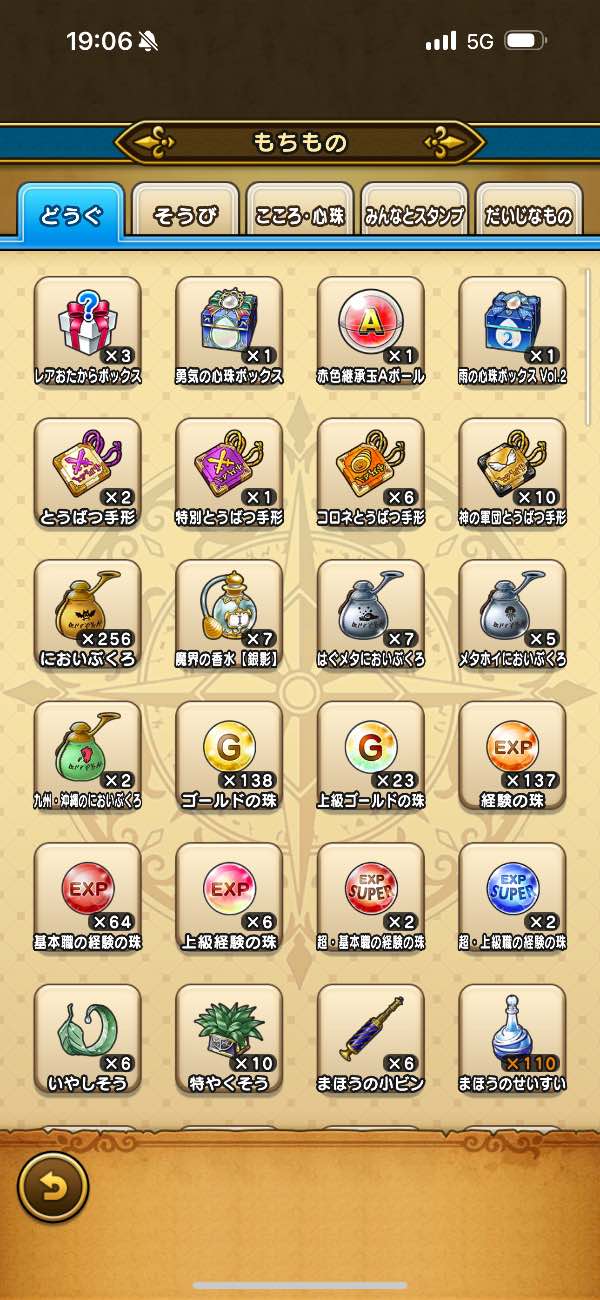Viewport: 600px width, 1300px height.
Task: Select 魔界の香水【銀影】 item
Action: tap(229, 612)
